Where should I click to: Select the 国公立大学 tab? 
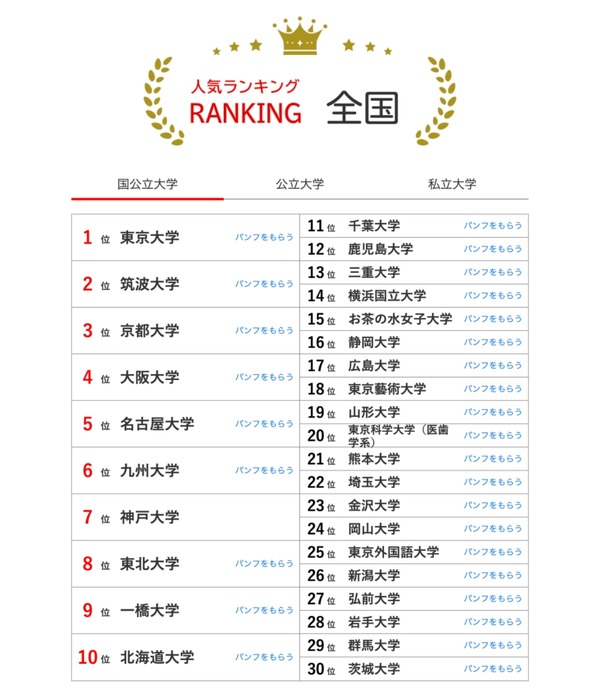pyautogui.click(x=147, y=184)
